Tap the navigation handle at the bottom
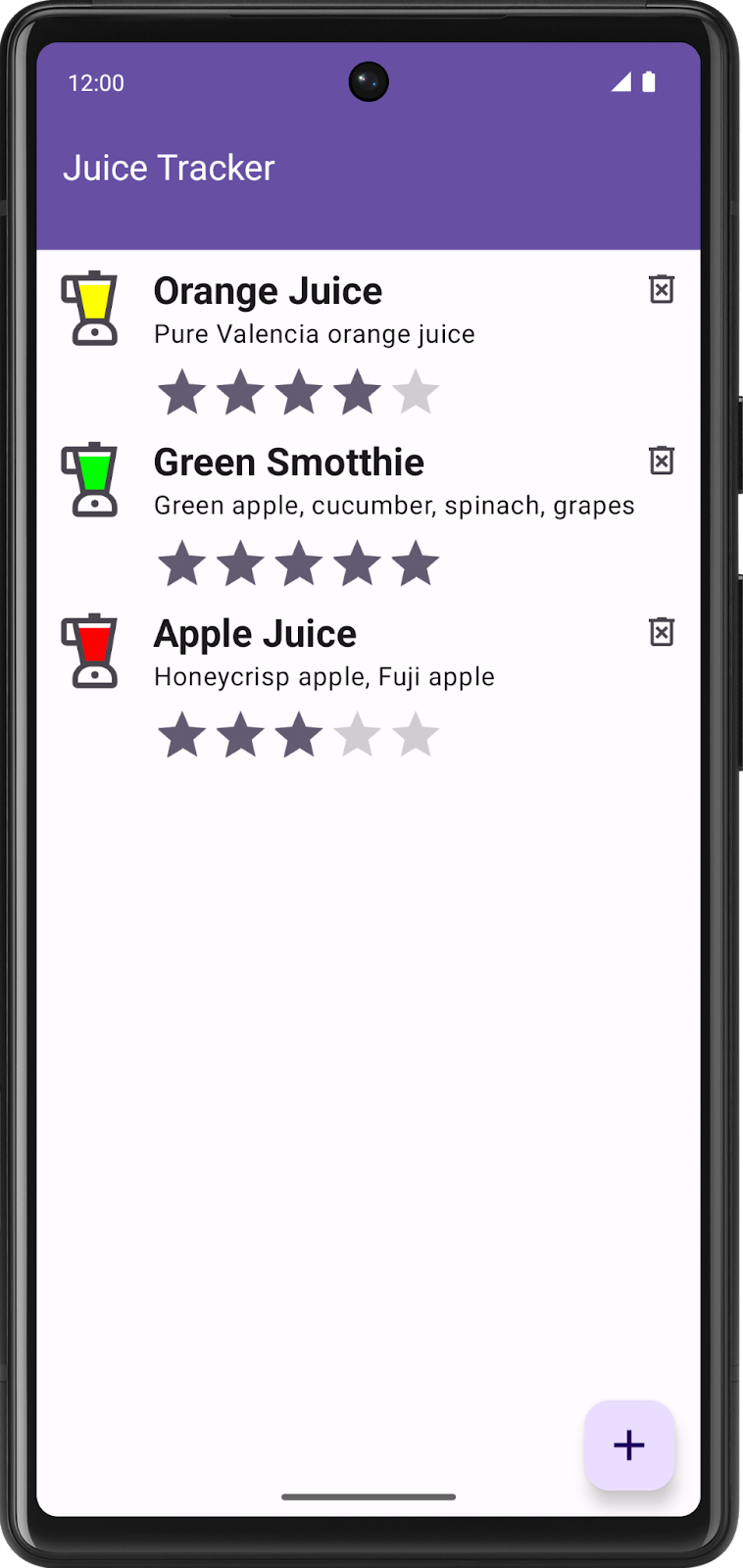Viewport: 743px width, 1568px height. pyautogui.click(x=371, y=1496)
